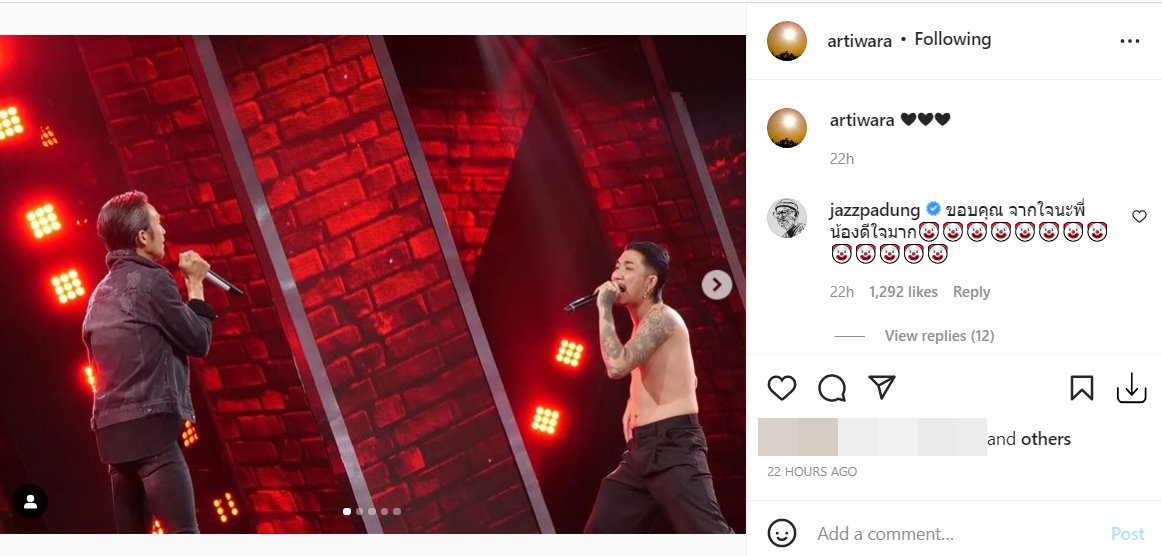The width and height of the screenshot is (1162, 556).
Task: Save the post with bookmark icon
Action: click(x=1082, y=388)
